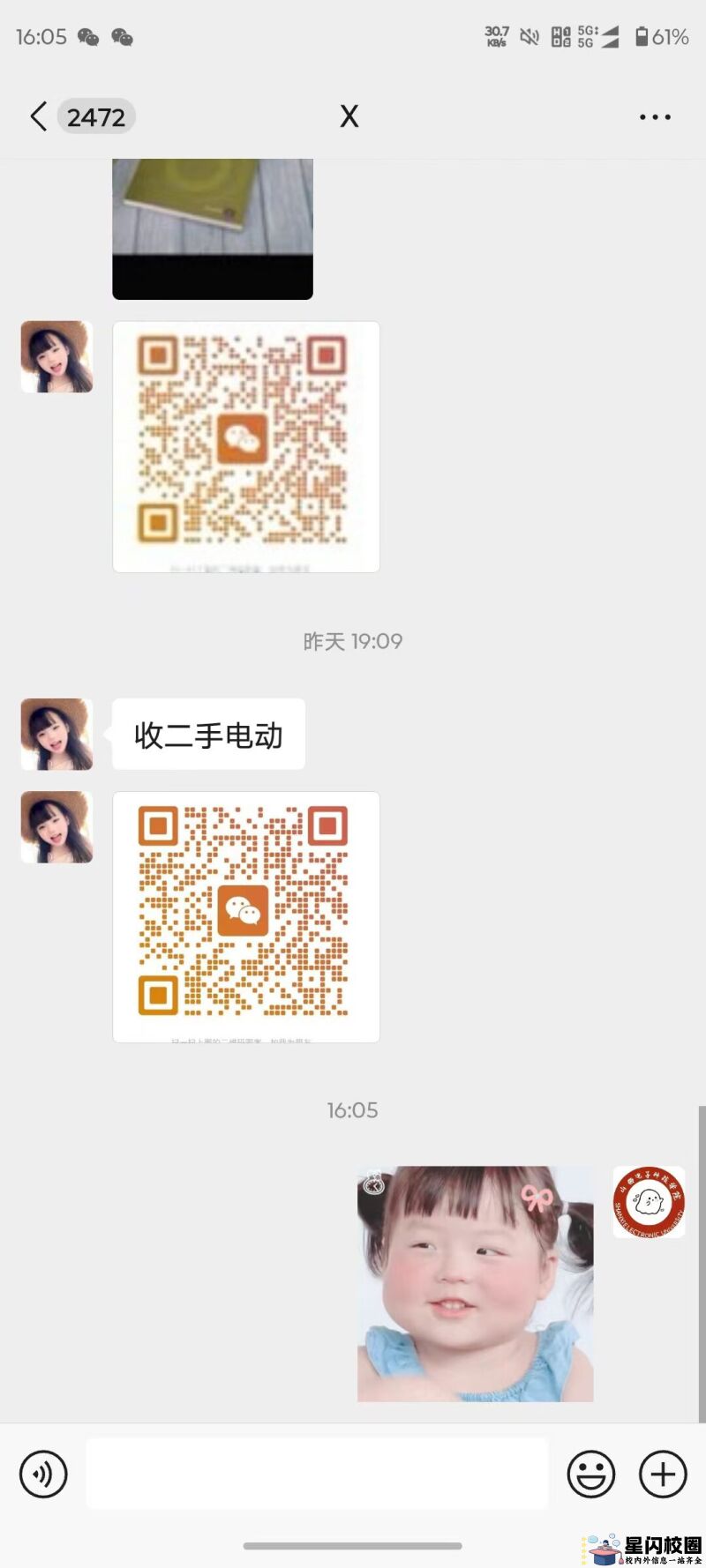The height and width of the screenshot is (1568, 706).
Task: Switch to voice message input
Action: (43, 1474)
